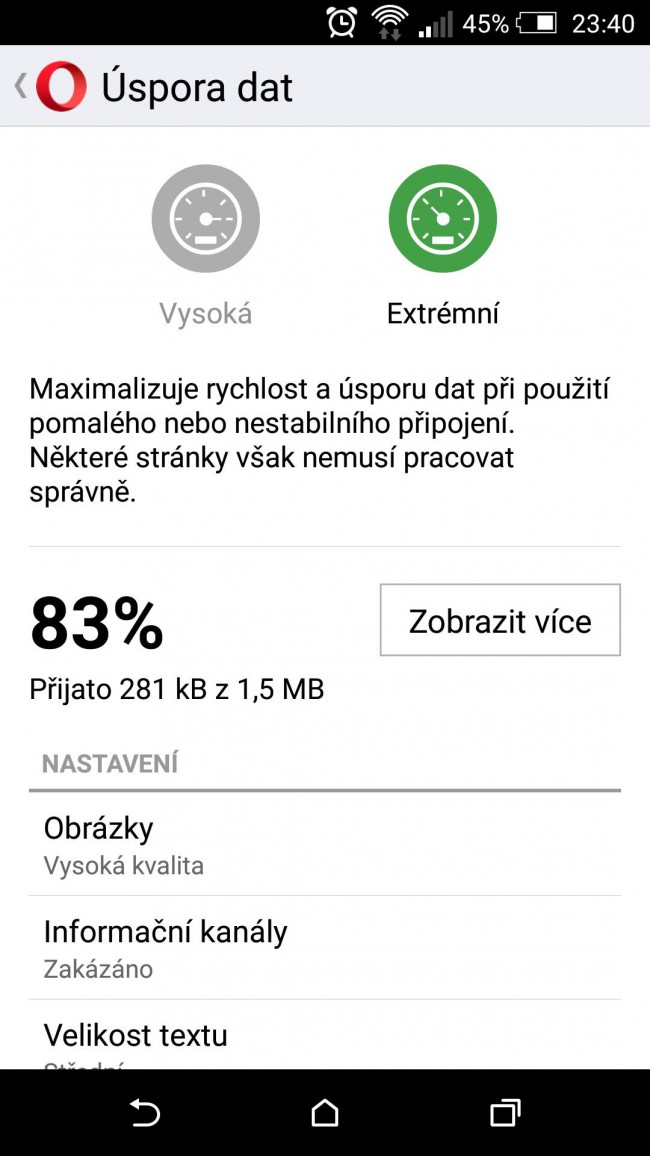Open Informační kanály setting
Screen dimensions: 650x1156
coord(325,948)
